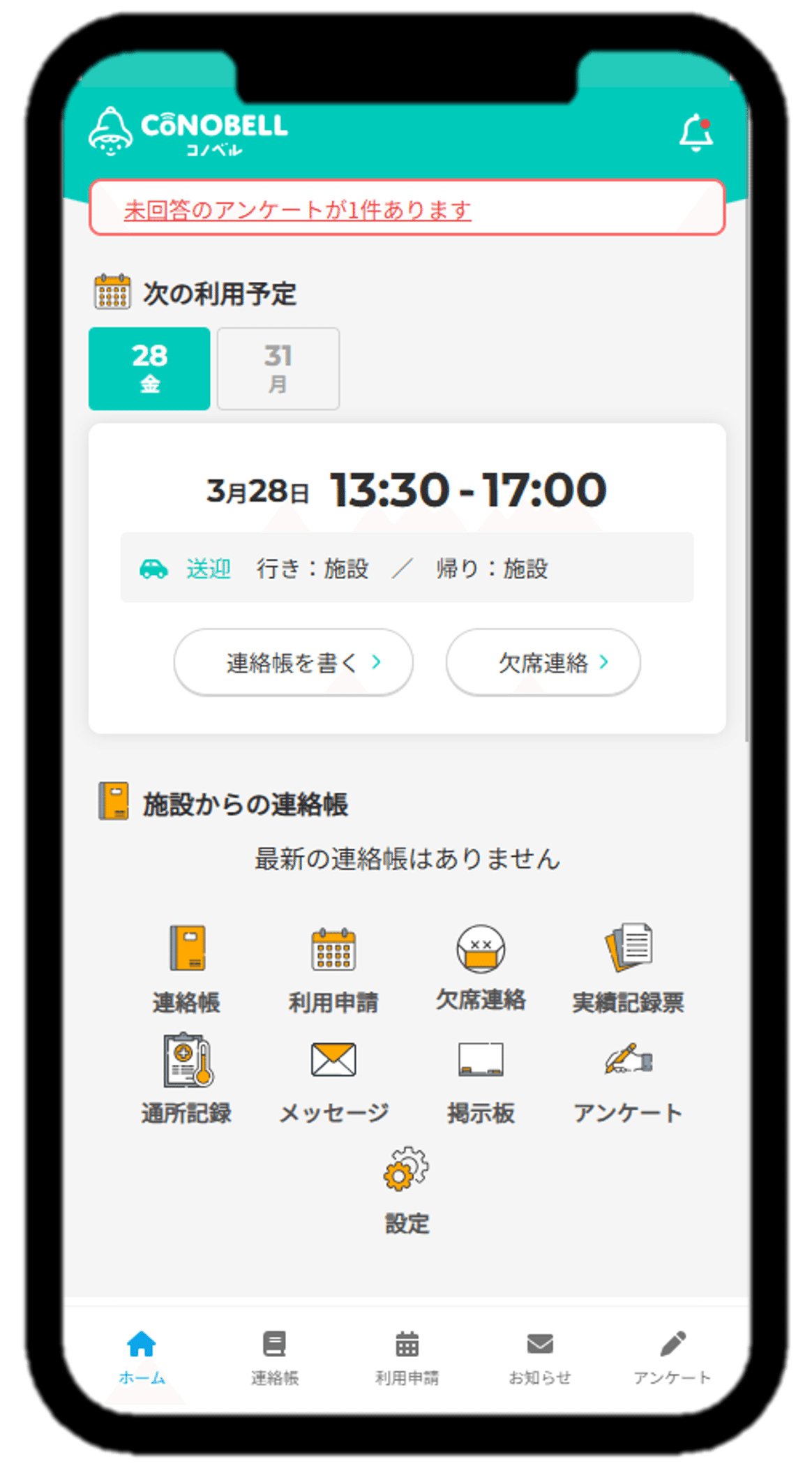The image size is (812, 1466).
Task: Open メッセージ from the icon grid
Action: (333, 1079)
